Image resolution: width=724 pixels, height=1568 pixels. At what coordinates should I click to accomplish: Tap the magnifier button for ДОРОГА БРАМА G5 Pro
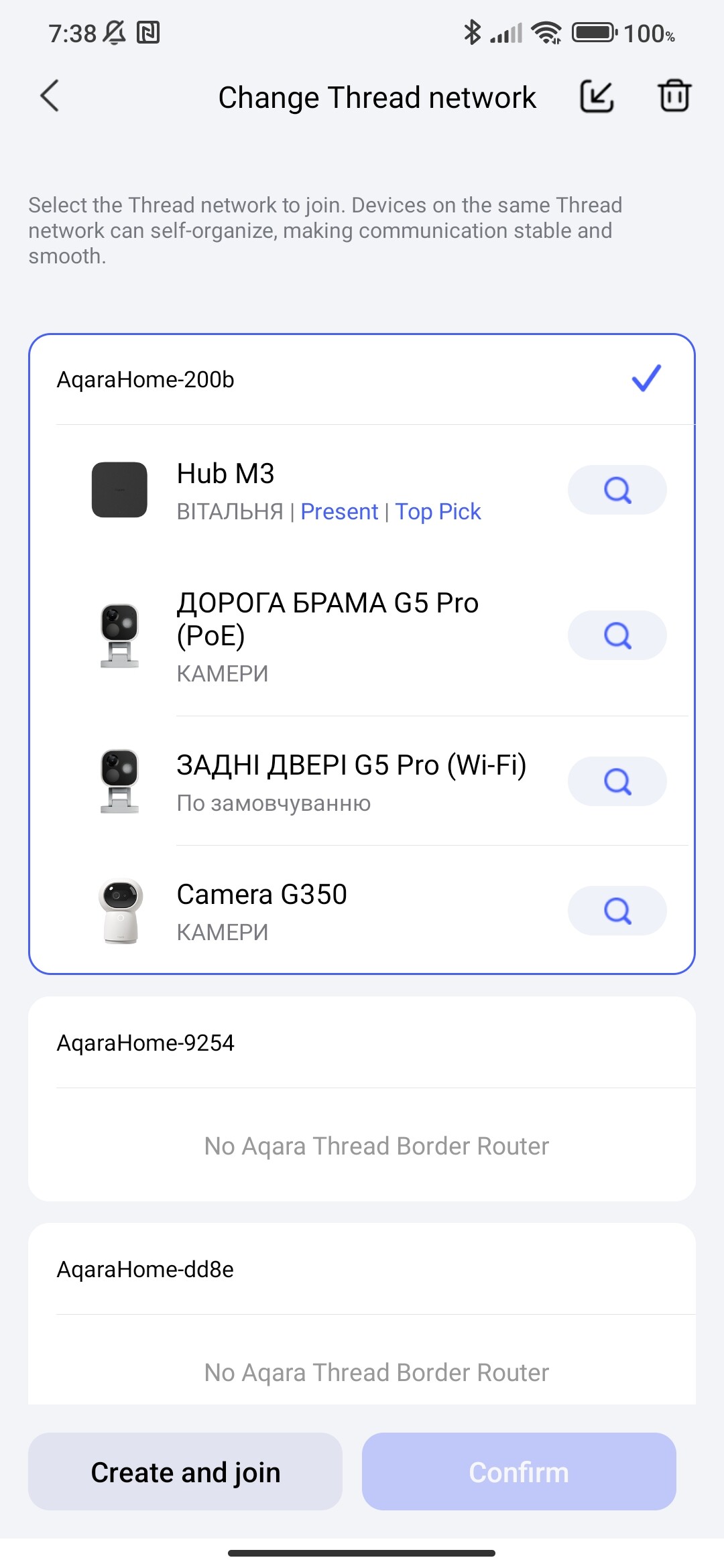pos(617,635)
